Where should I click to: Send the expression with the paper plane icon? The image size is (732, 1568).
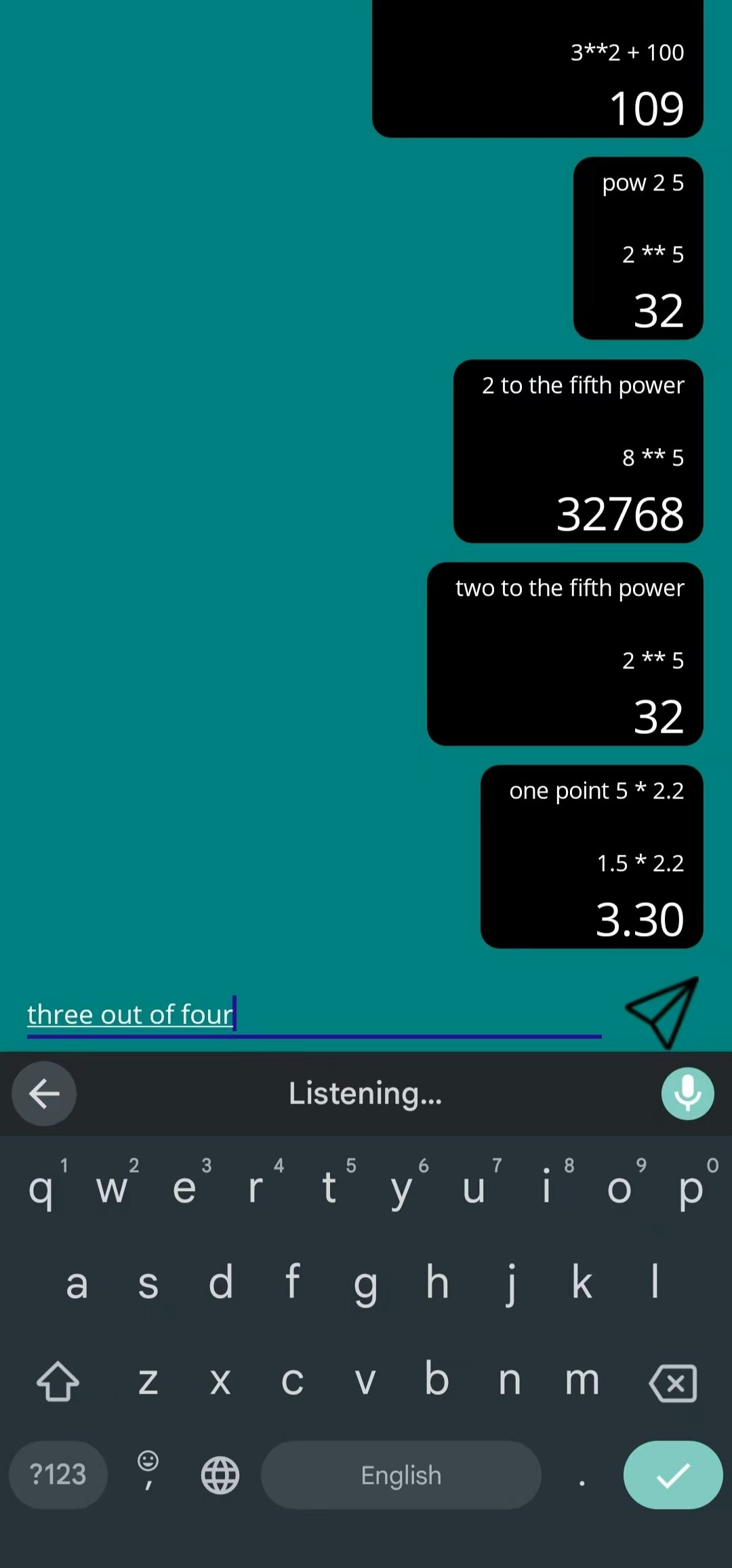(662, 1013)
